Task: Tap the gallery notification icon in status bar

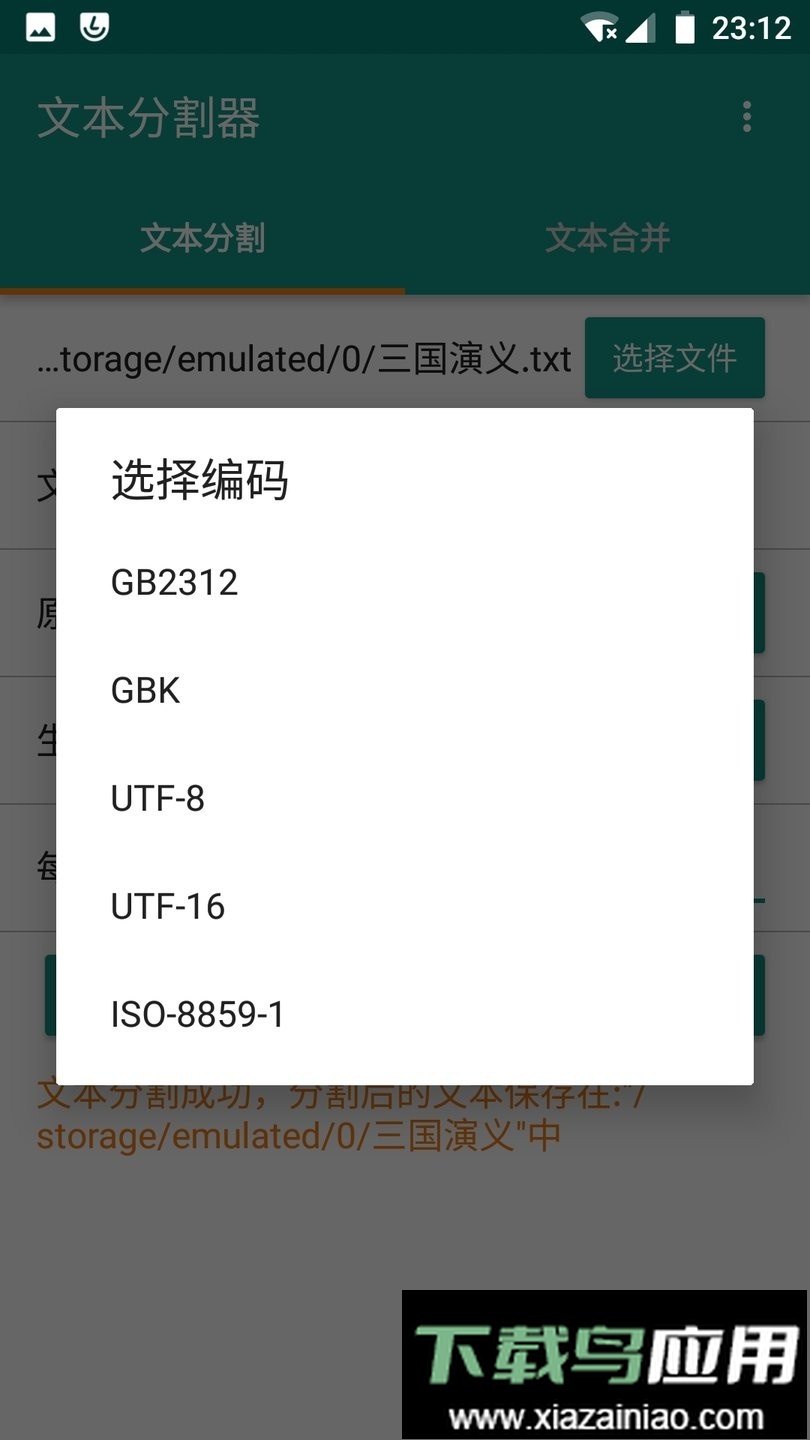Action: coord(38,27)
